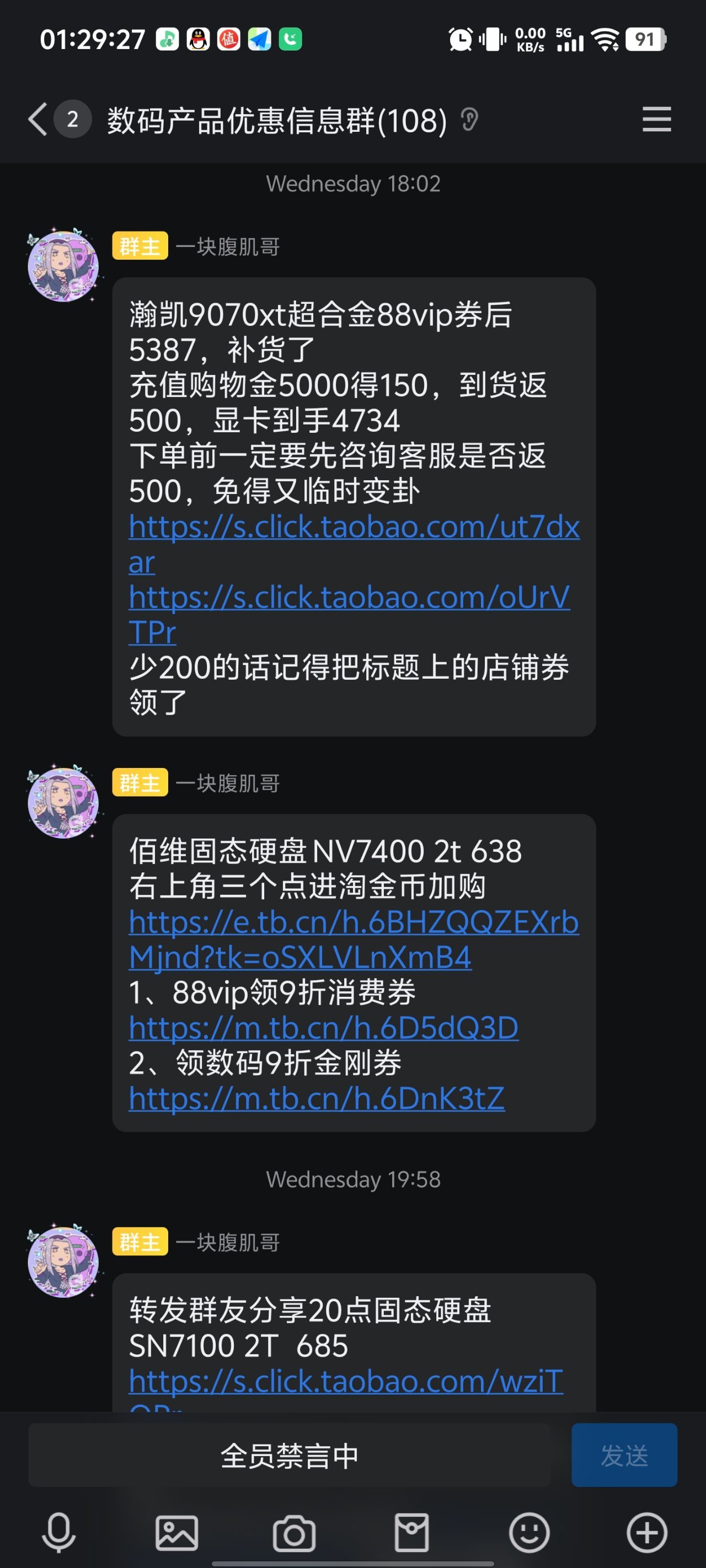Open the plus more-options panel
The height and width of the screenshot is (1568, 706).
tap(646, 1533)
